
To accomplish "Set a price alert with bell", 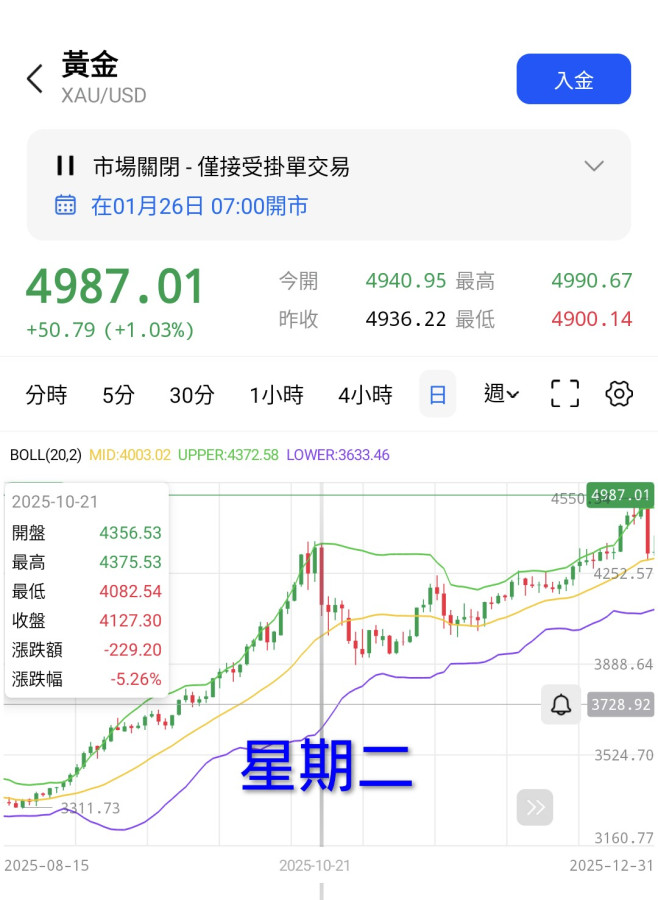I will click(x=561, y=705).
